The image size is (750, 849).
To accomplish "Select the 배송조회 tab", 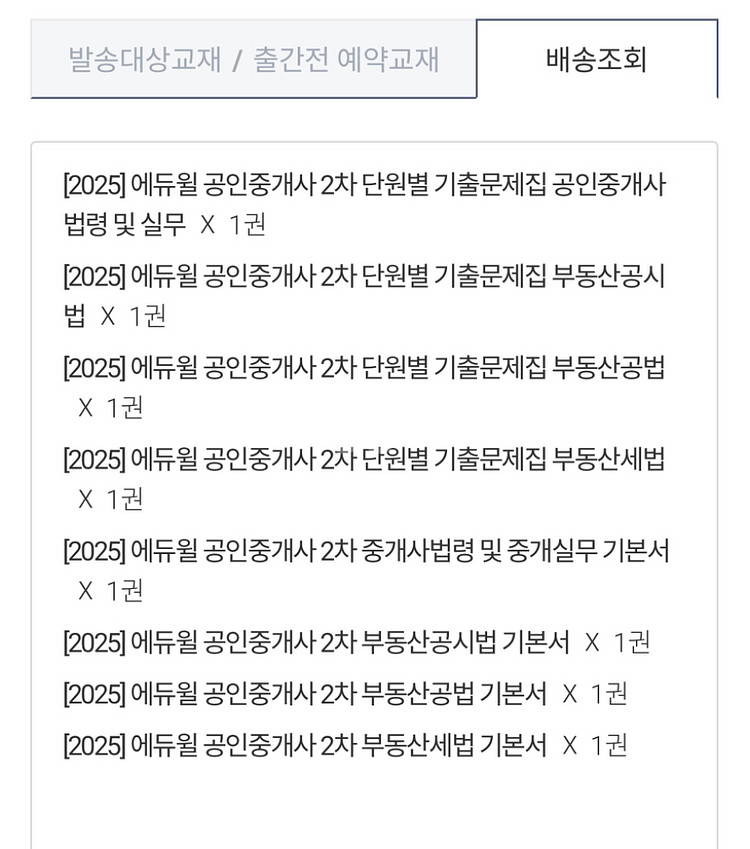I will coord(596,60).
